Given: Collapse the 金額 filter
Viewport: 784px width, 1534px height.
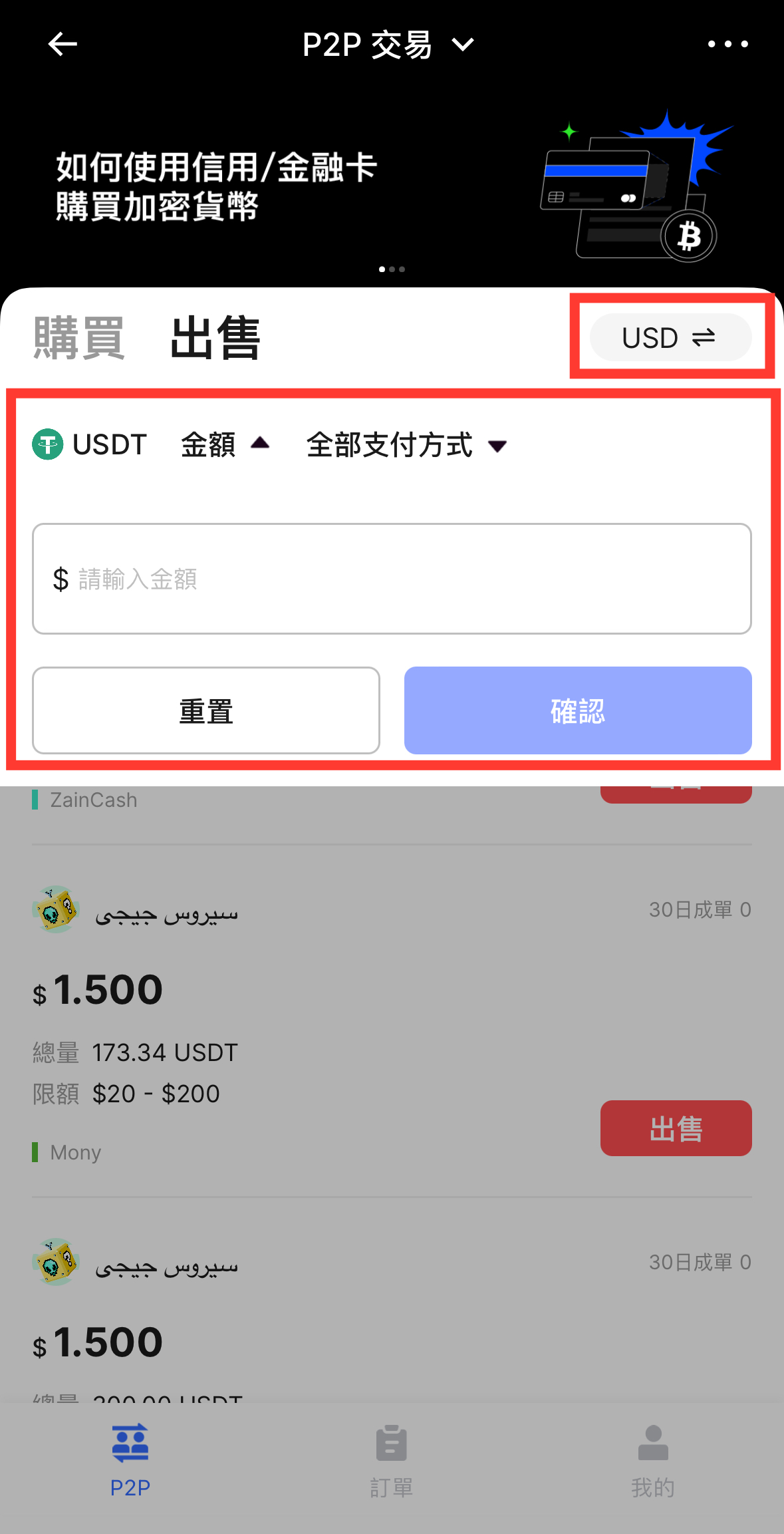Looking at the screenshot, I should click(225, 444).
